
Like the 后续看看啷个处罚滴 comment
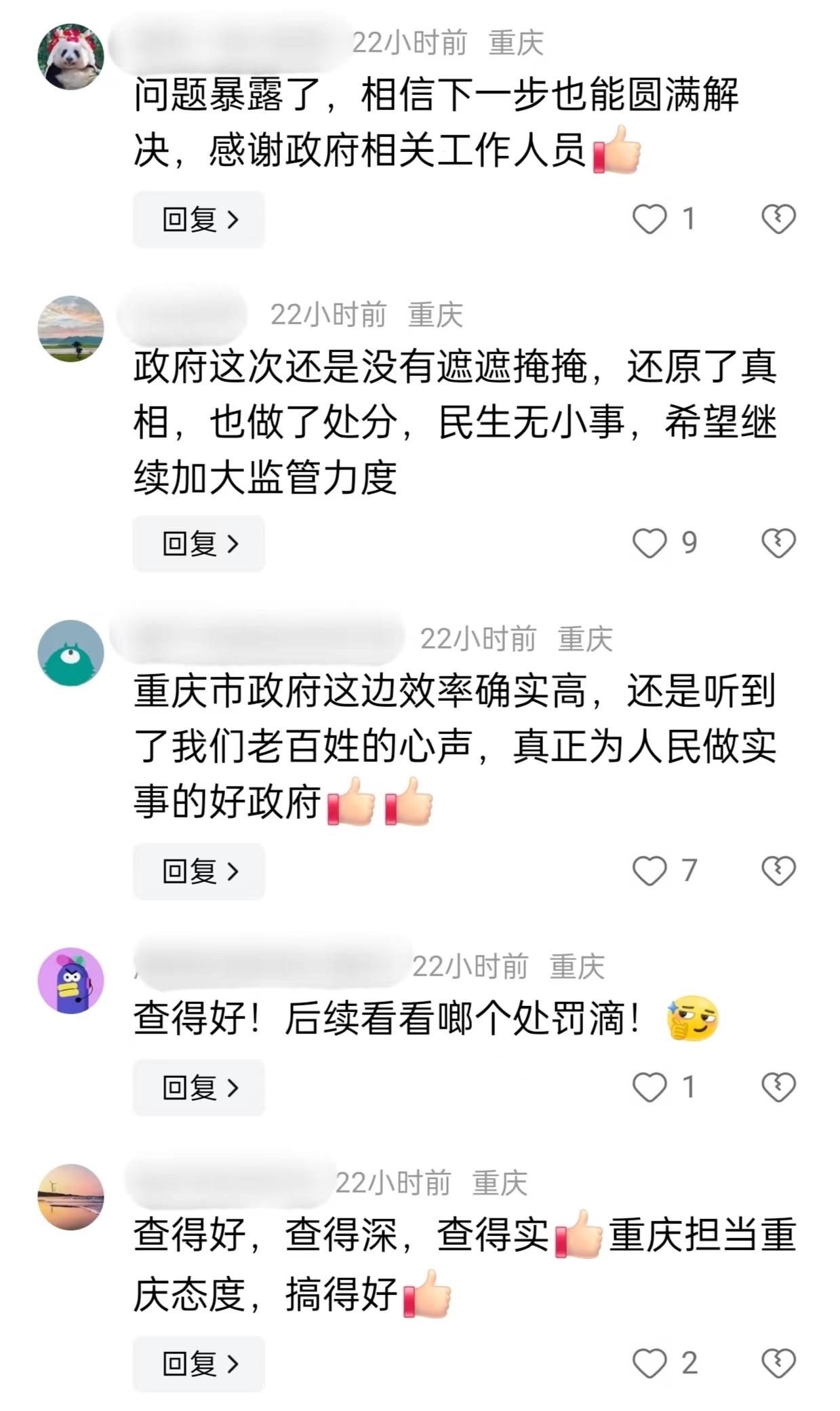coord(649,1087)
